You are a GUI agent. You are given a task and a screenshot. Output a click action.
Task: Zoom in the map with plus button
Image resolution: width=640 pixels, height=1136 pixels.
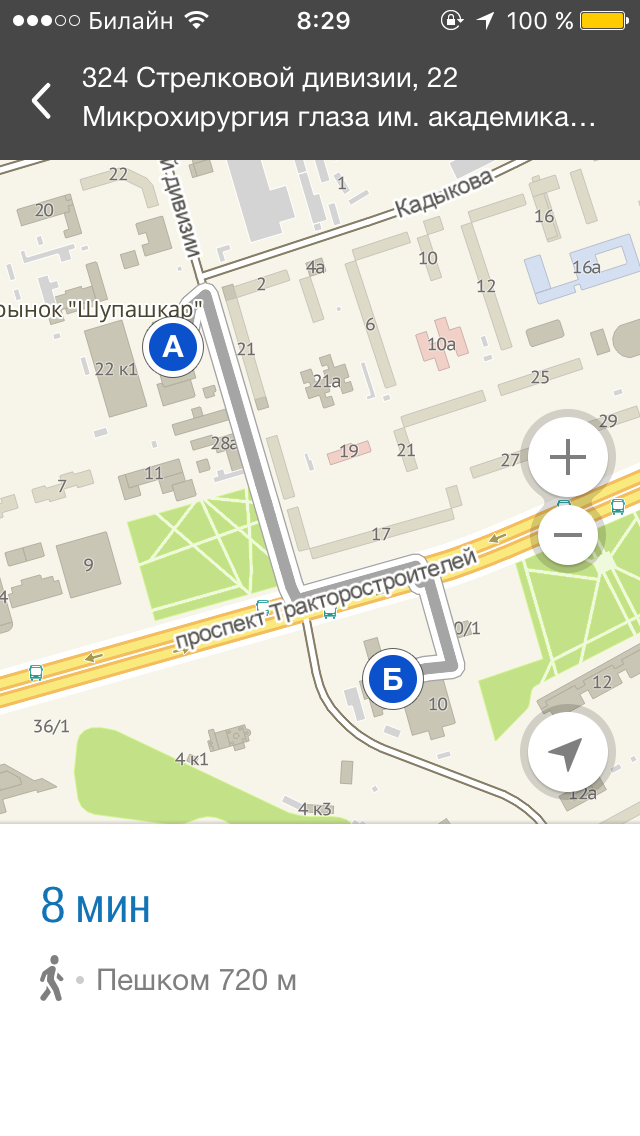pos(567,458)
